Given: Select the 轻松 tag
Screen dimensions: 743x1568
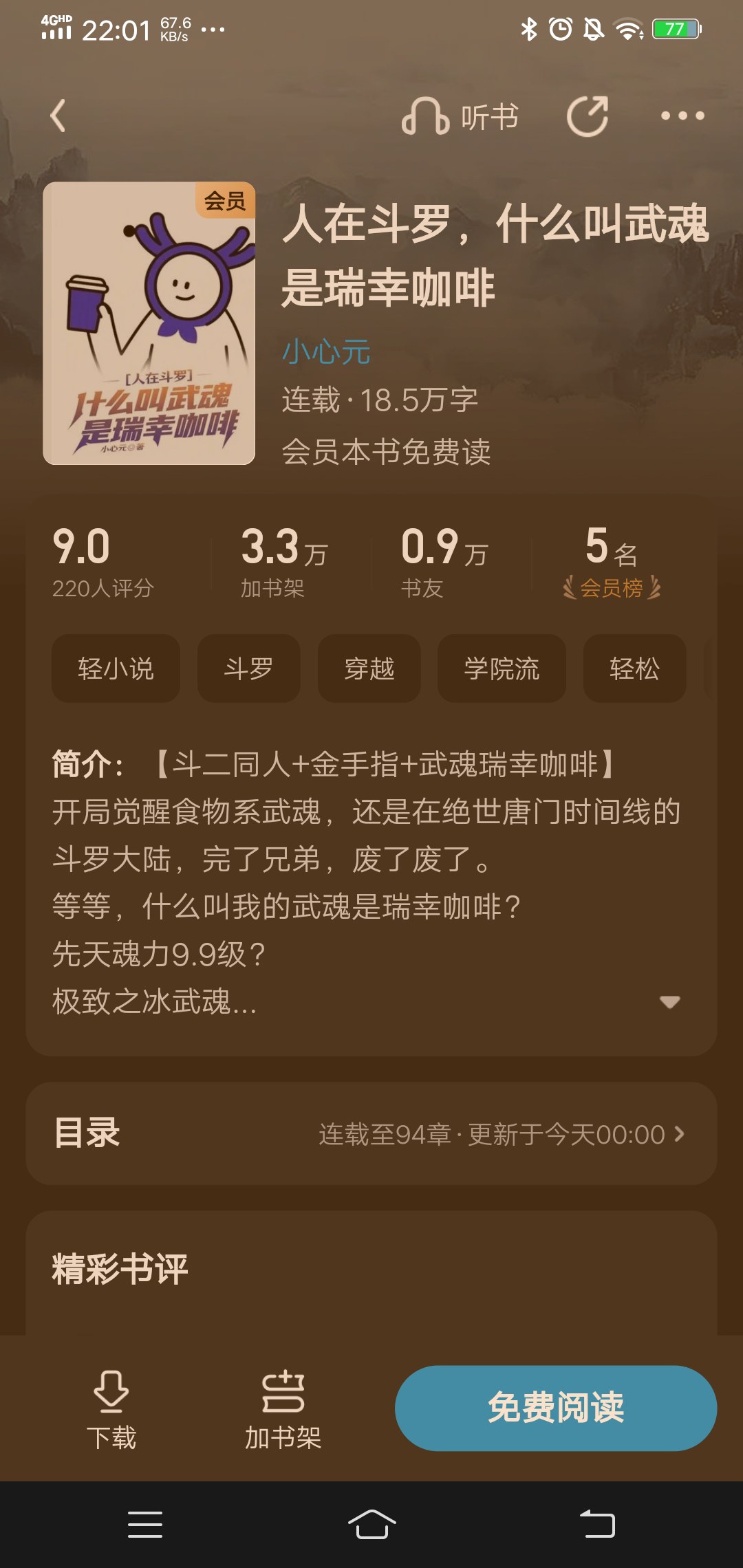Looking at the screenshot, I should pyautogui.click(x=634, y=668).
